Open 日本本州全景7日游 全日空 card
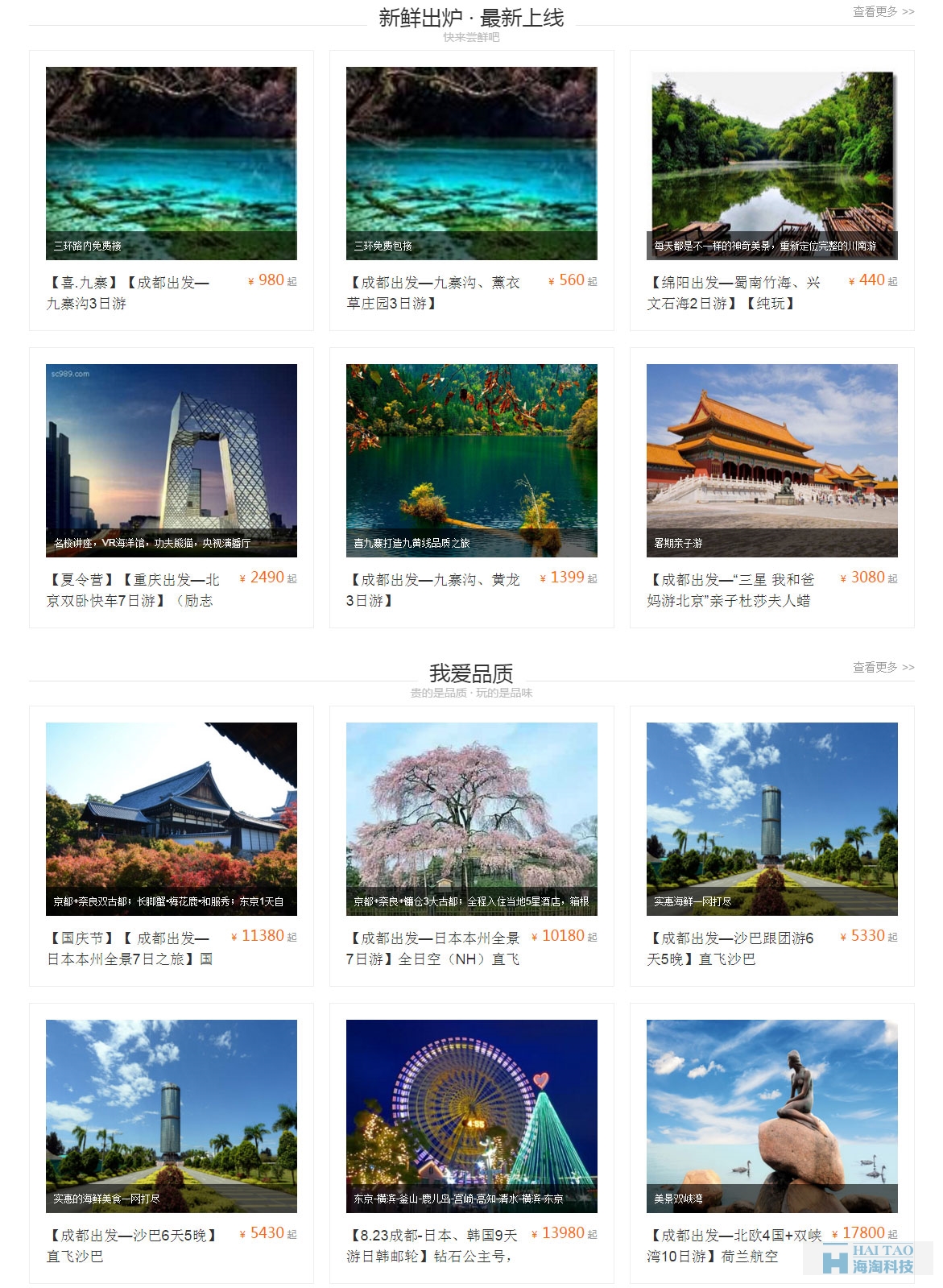Image resolution: width=943 pixels, height=1288 pixels. (x=471, y=819)
